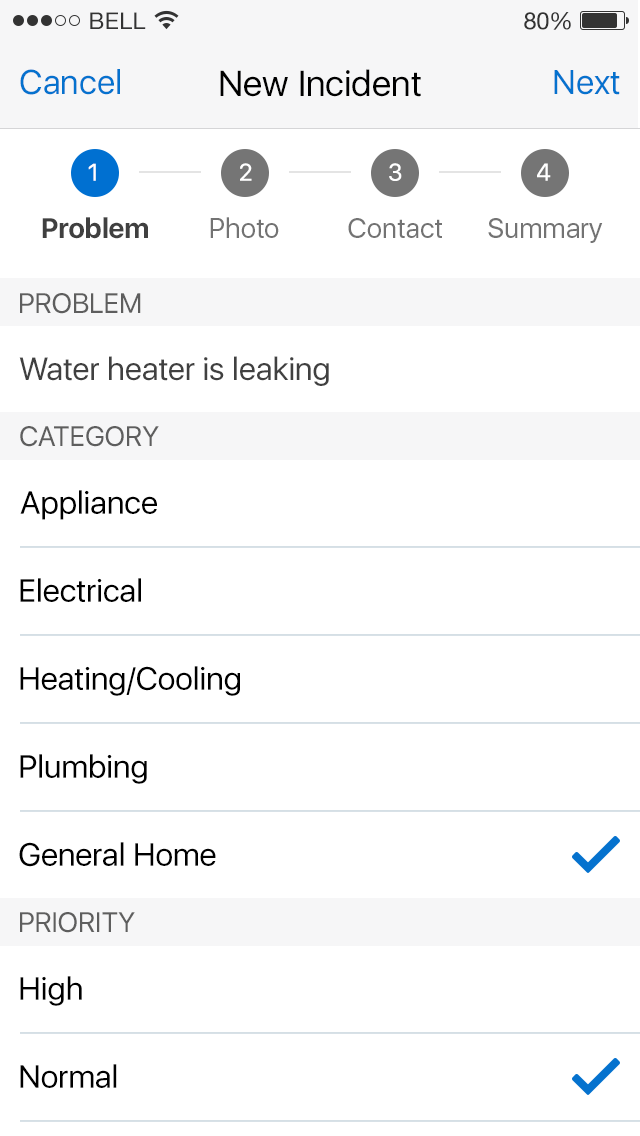Tap the General Home category row
The height and width of the screenshot is (1136, 640).
coord(320,855)
